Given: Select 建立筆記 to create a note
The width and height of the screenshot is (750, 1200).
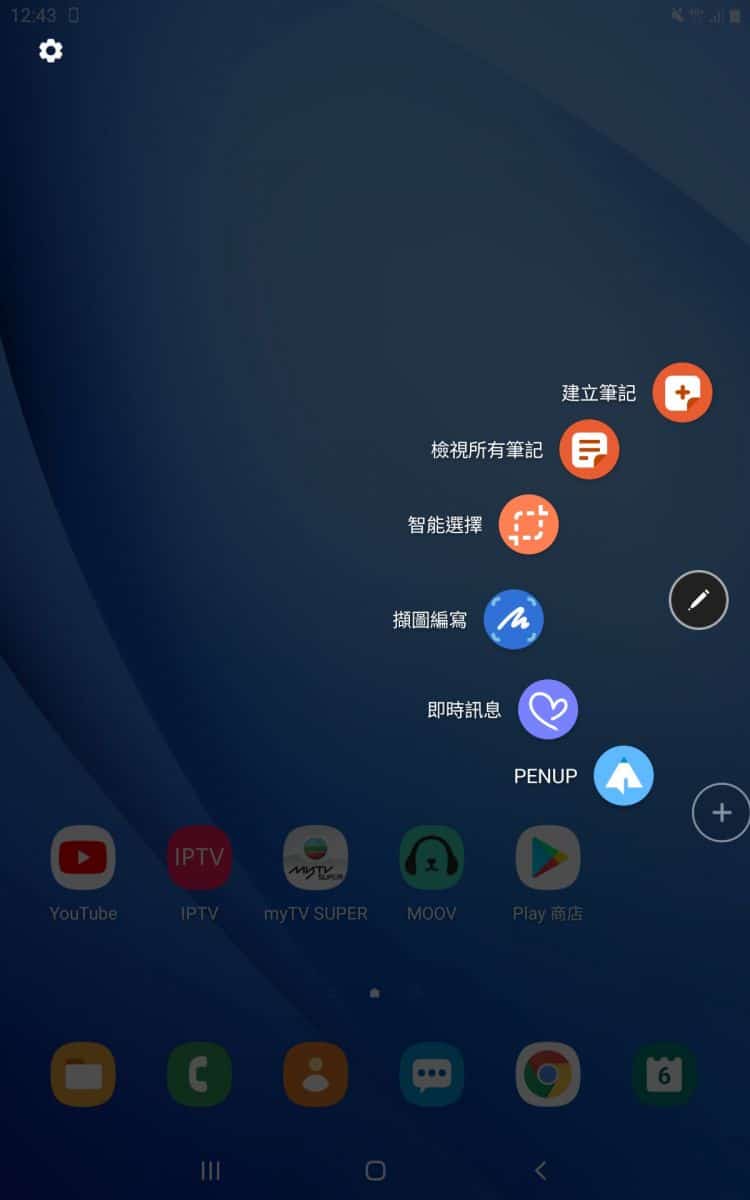Looking at the screenshot, I should [x=682, y=392].
